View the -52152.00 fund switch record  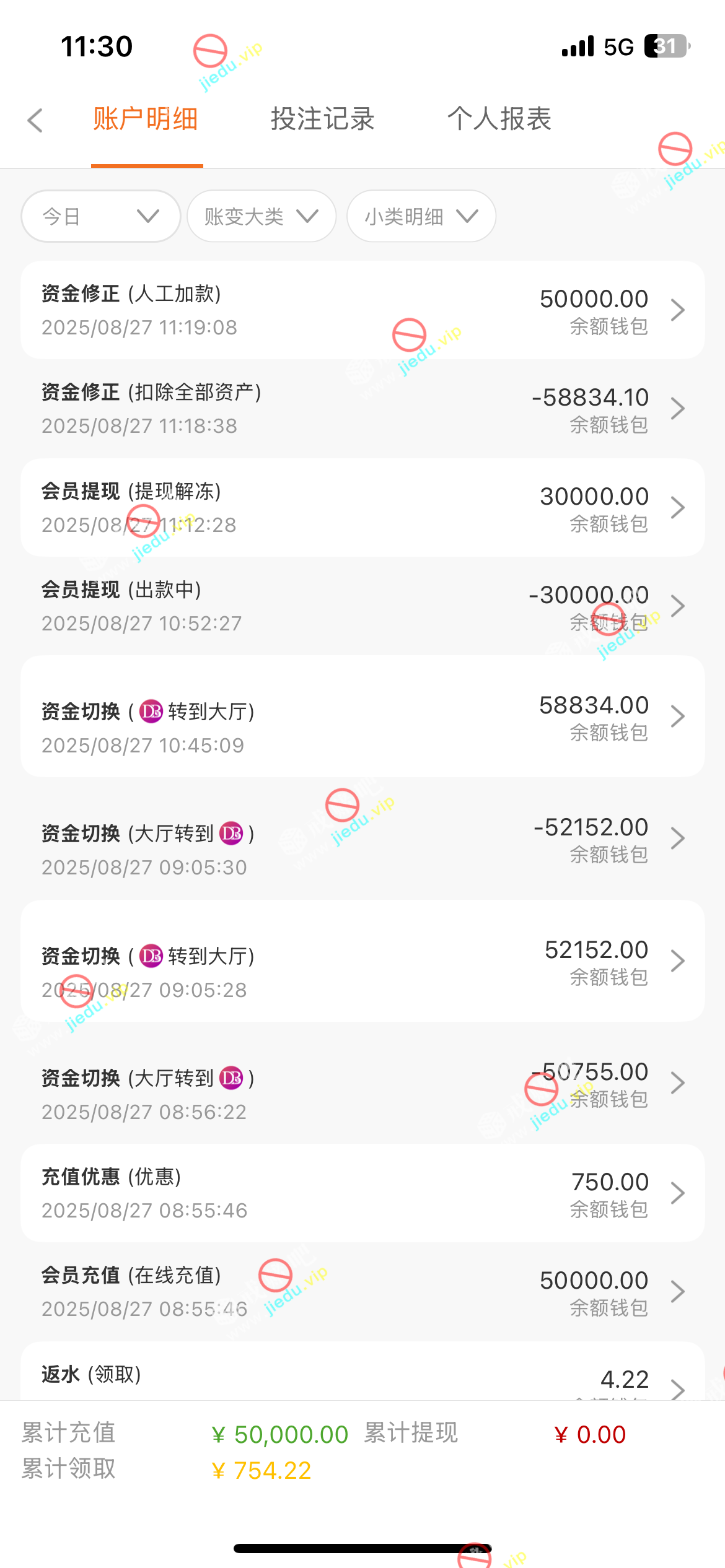[x=362, y=838]
